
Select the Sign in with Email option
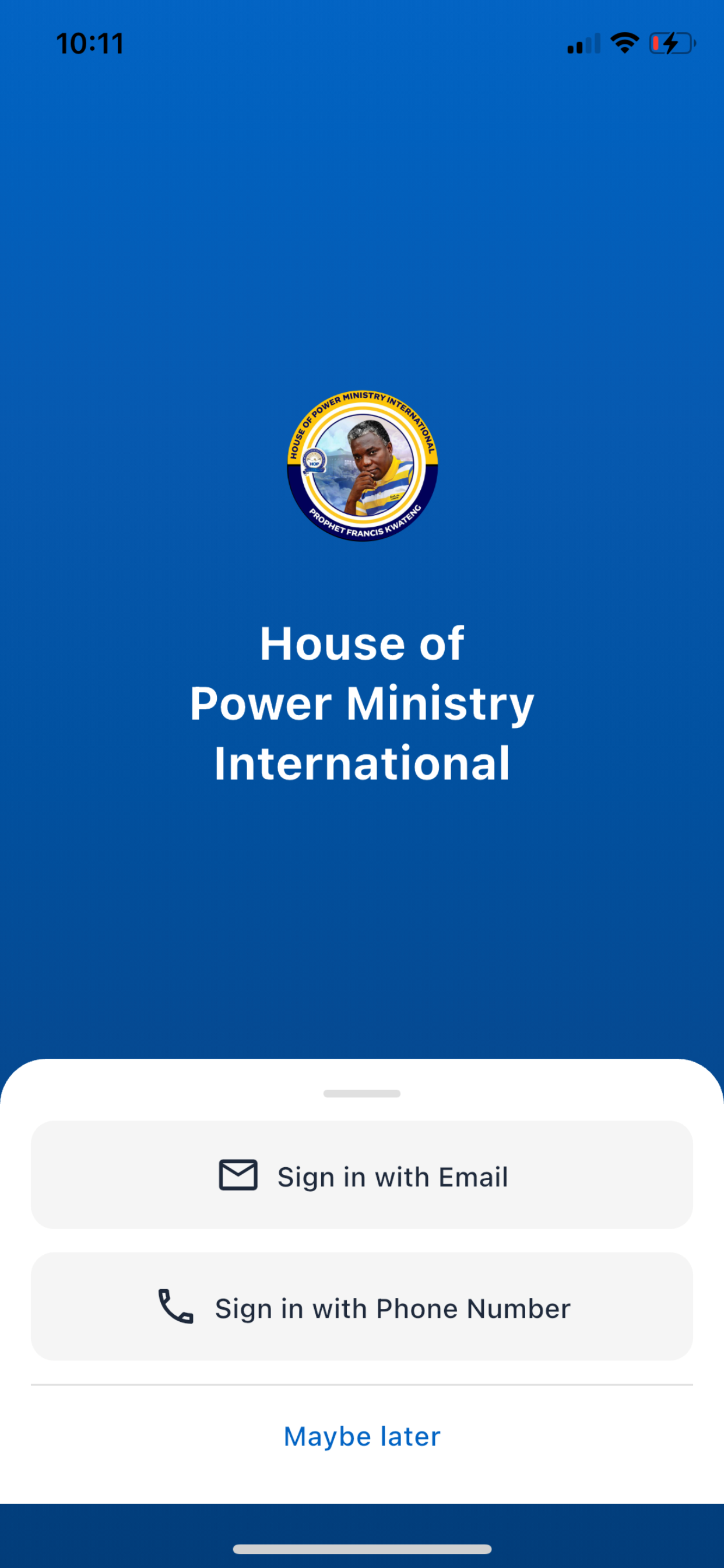362,1175
